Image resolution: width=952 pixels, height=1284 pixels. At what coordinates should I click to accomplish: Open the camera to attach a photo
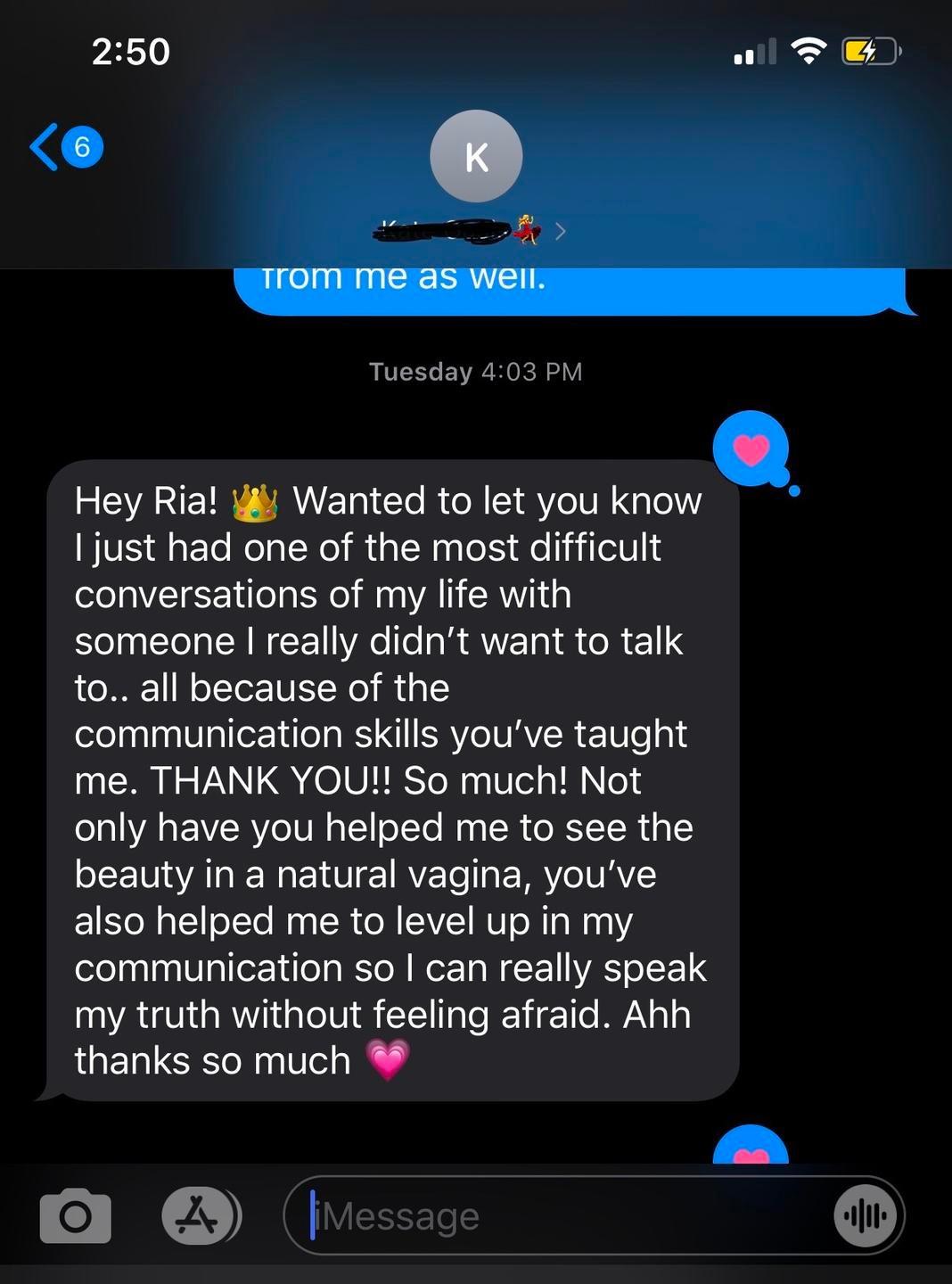tap(76, 1216)
